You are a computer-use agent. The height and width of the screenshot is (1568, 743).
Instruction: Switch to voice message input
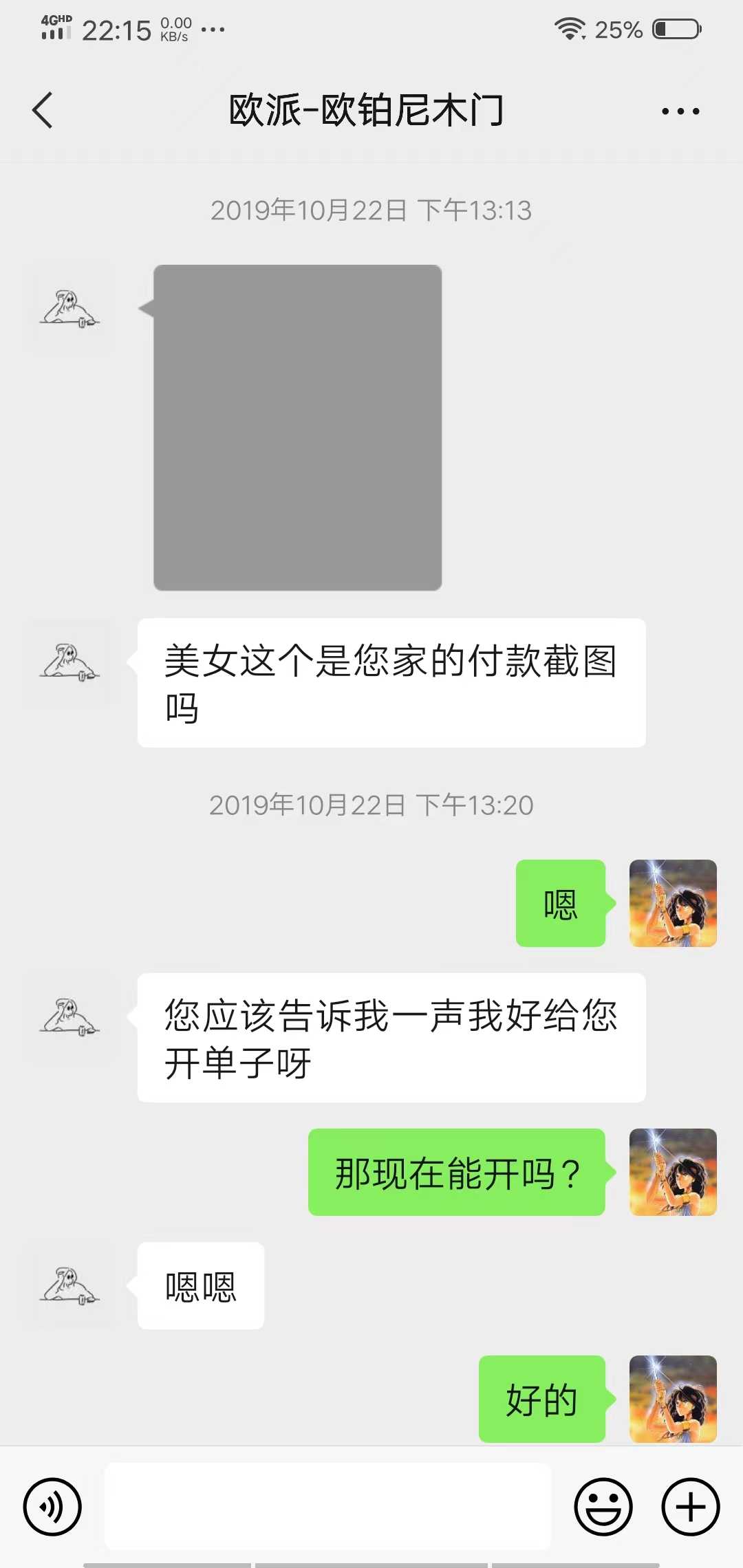[52, 1506]
